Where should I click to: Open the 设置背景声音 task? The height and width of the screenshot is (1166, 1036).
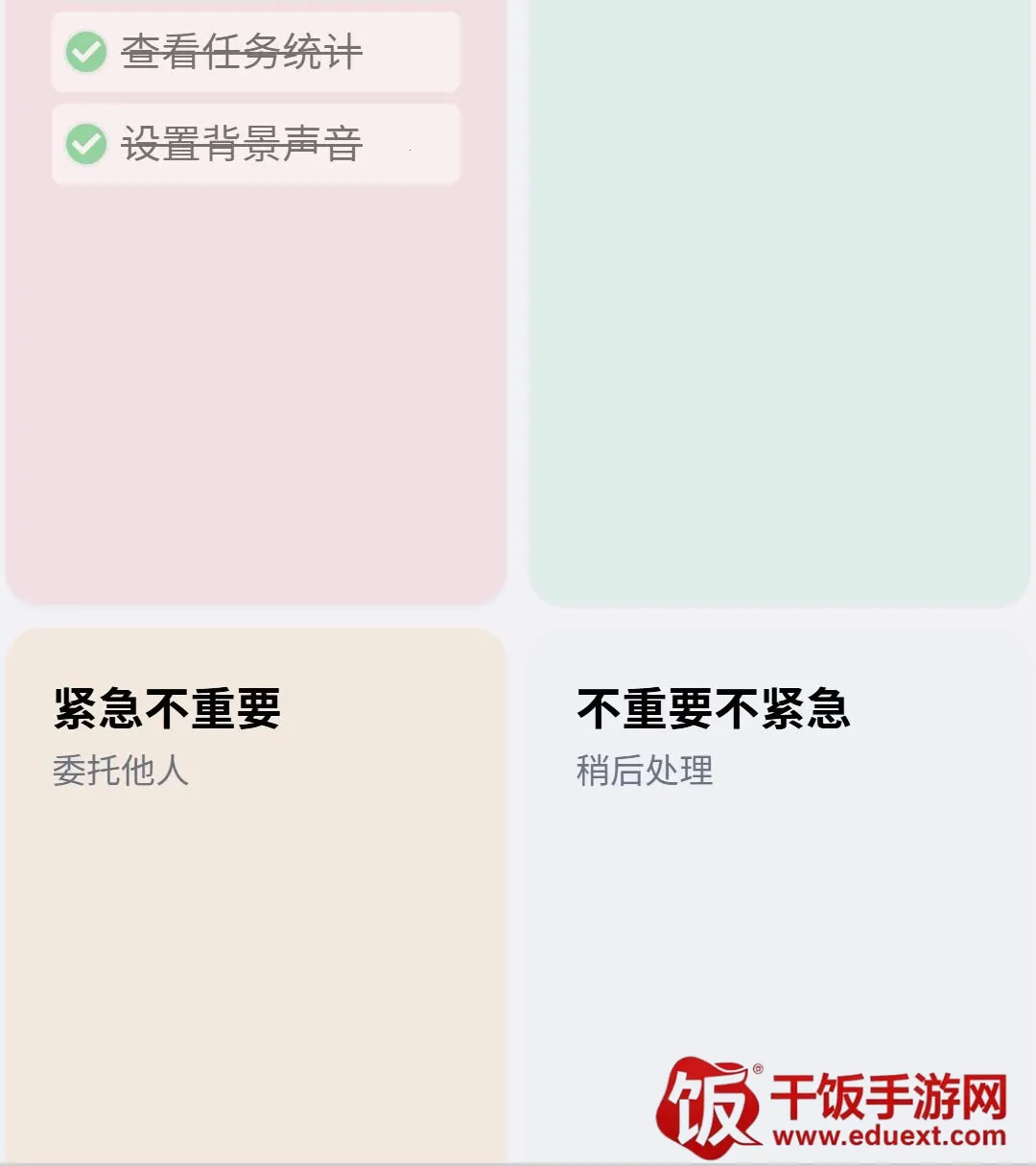click(256, 144)
